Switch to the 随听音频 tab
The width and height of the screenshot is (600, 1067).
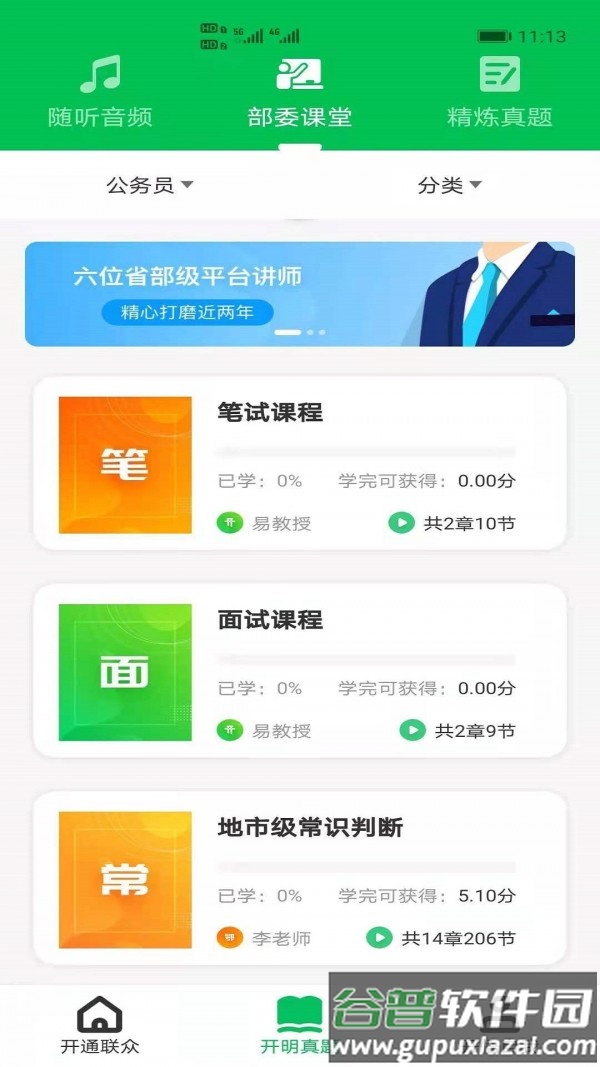tap(100, 93)
